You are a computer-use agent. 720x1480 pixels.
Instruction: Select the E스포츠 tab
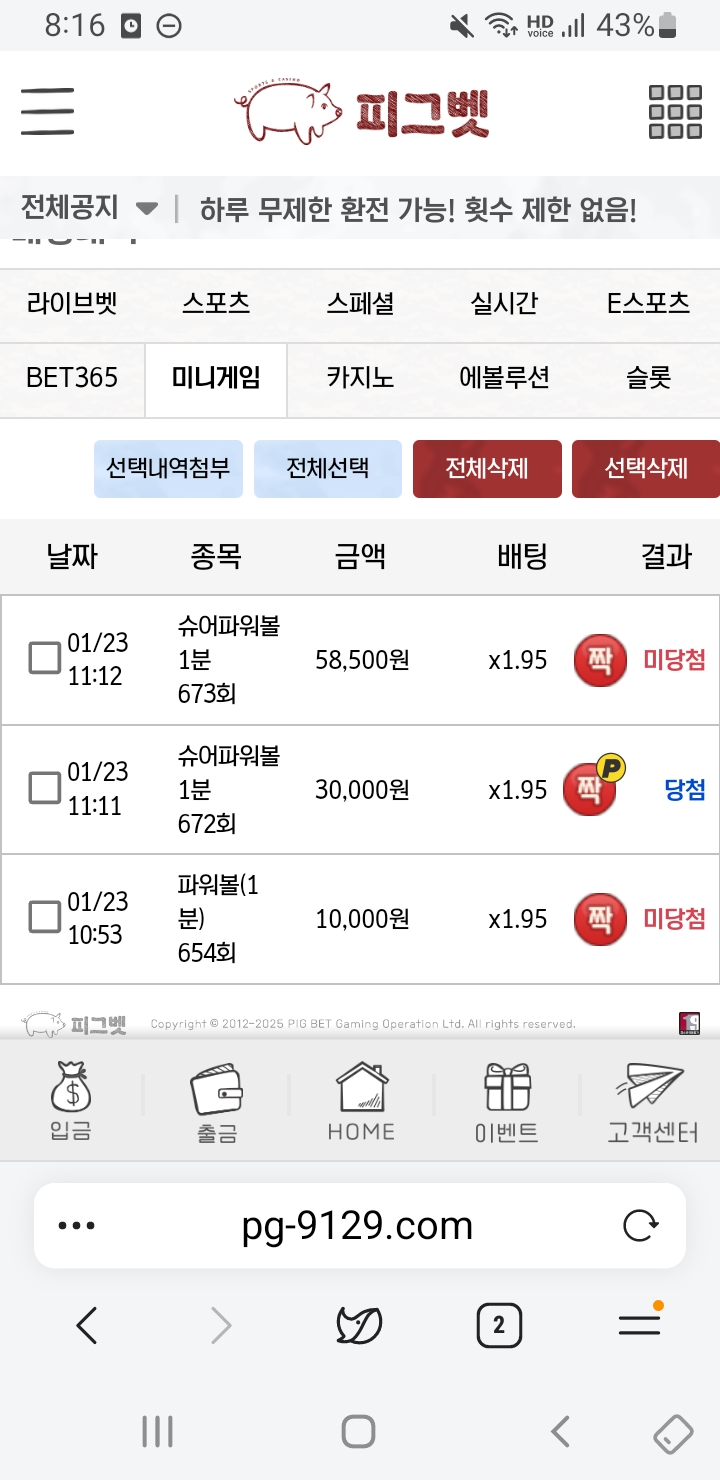point(648,303)
